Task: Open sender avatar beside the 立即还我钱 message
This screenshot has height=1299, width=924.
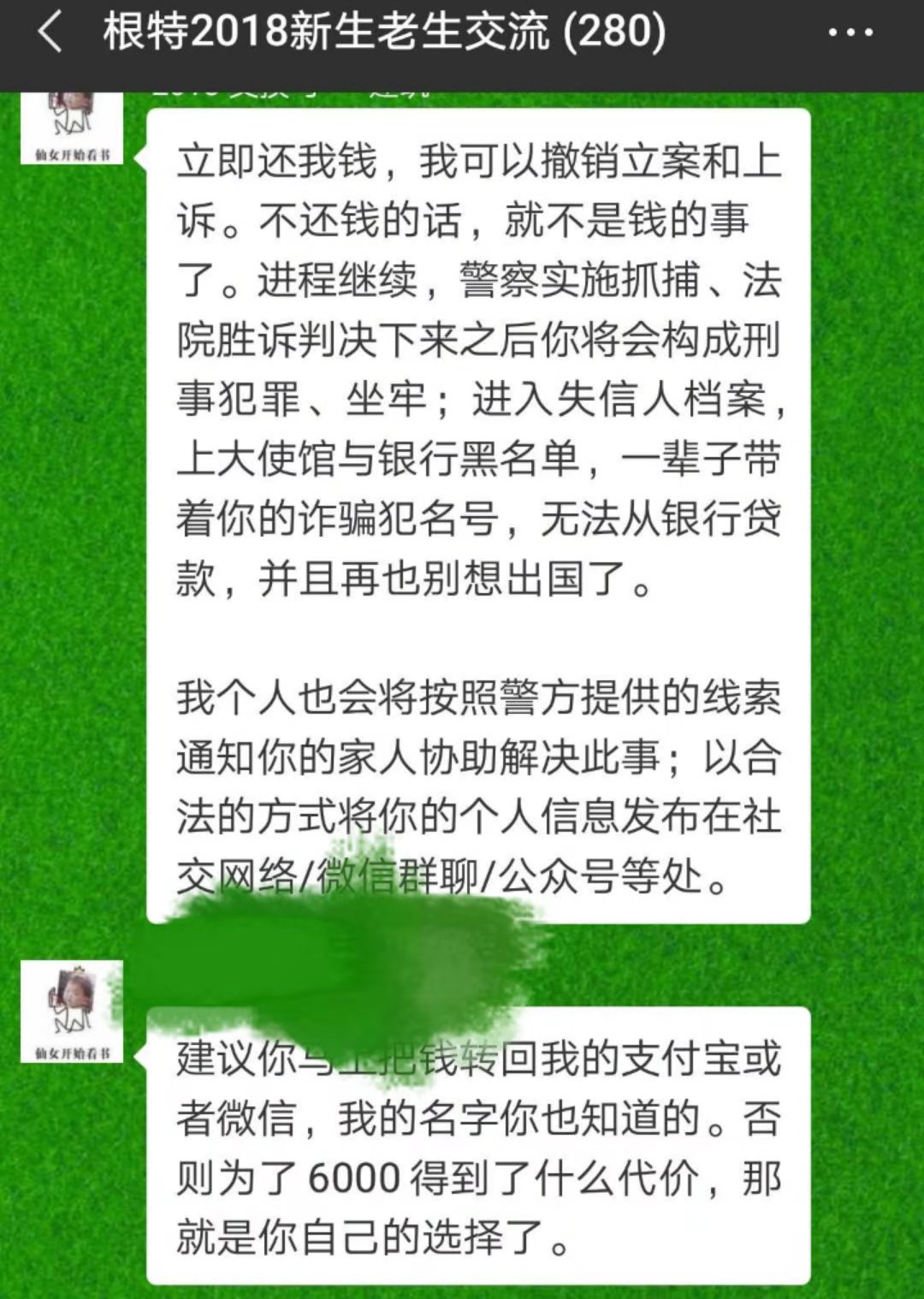Action: tap(72, 127)
